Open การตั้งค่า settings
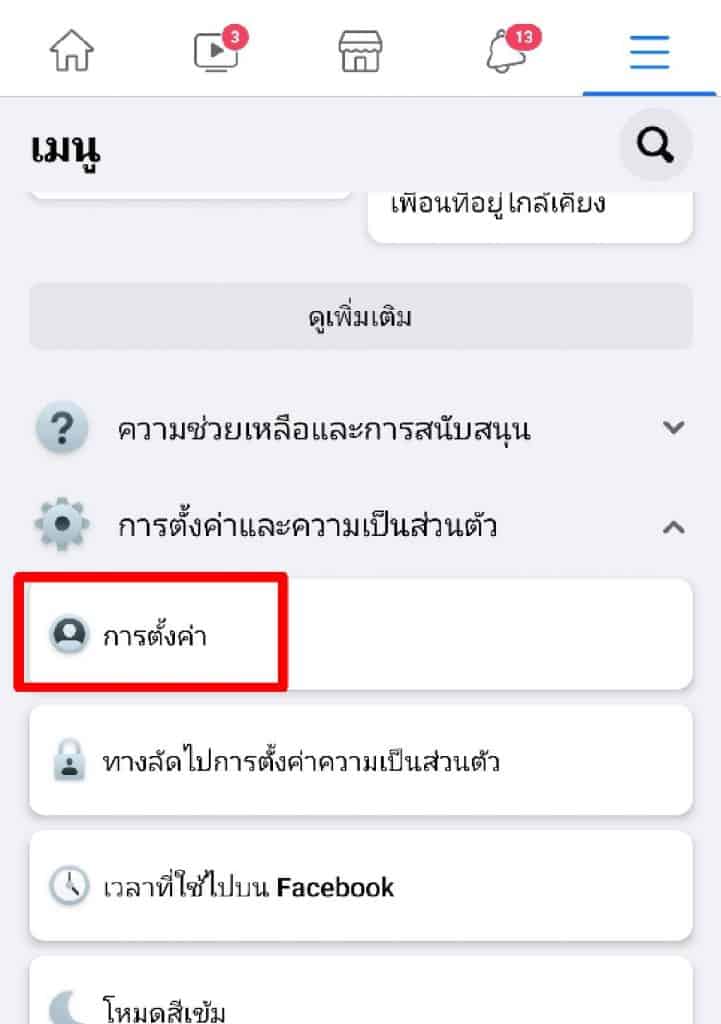Viewport: 721px width, 1024px height. click(360, 635)
